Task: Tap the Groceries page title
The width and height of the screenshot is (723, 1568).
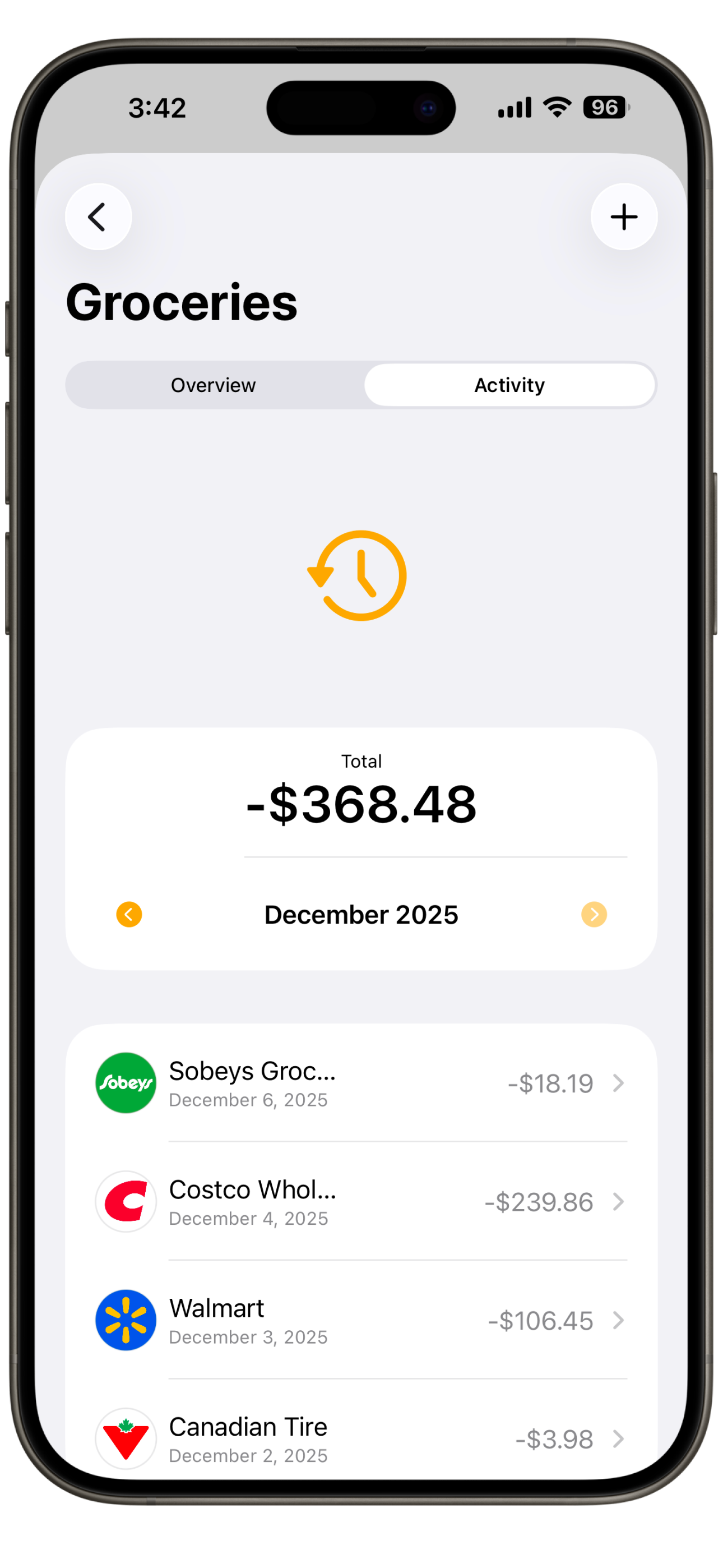Action: tap(182, 302)
